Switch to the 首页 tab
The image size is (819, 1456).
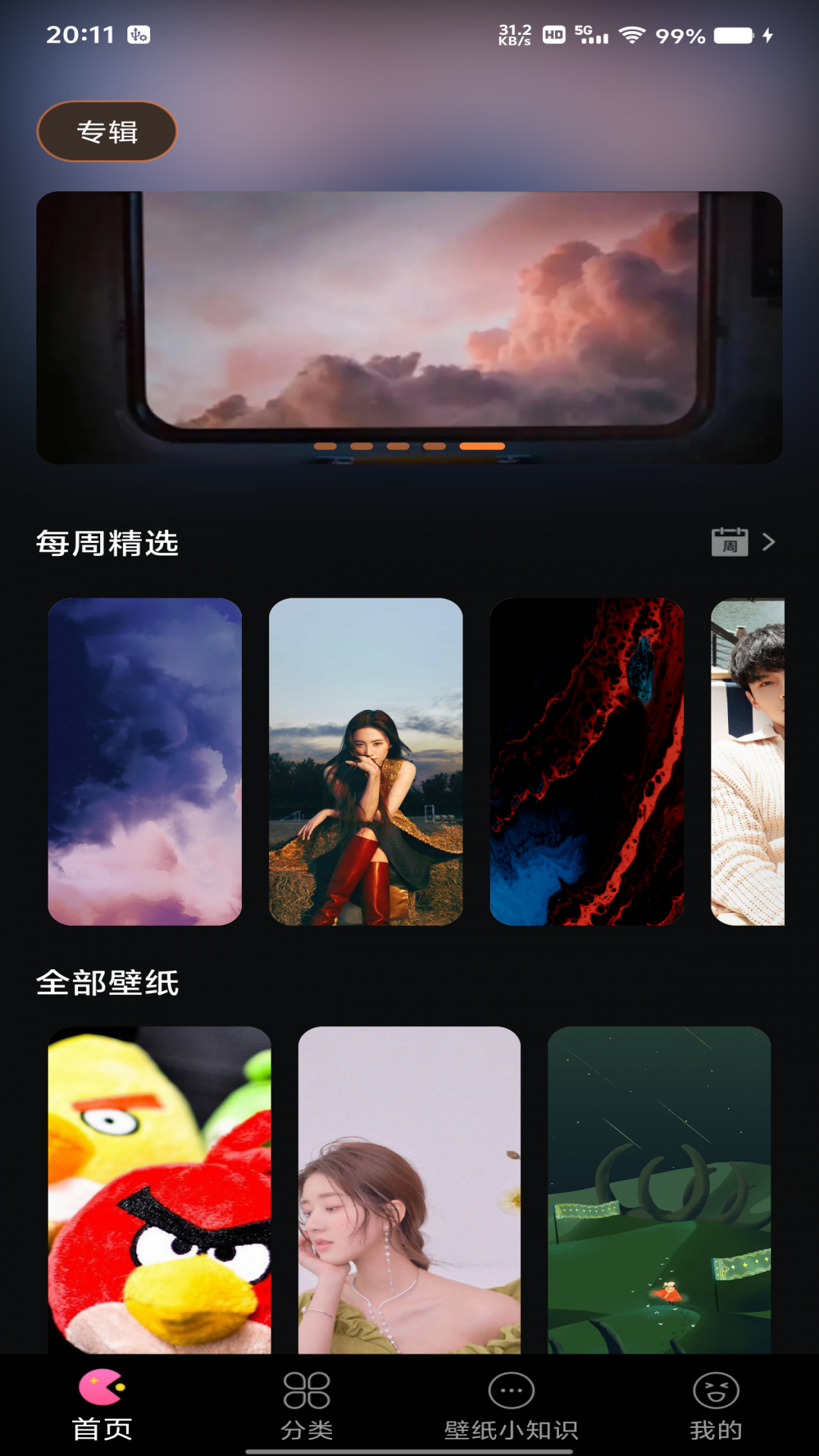tap(102, 1404)
